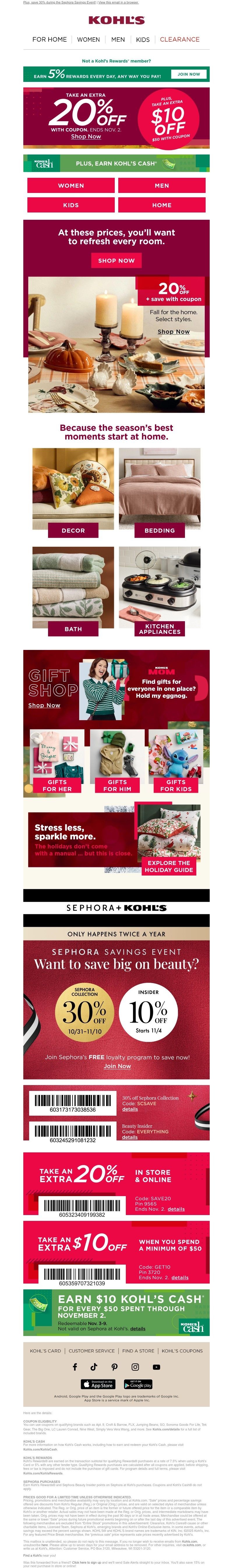Open GIFTS FOR KIDS tile

176,785
